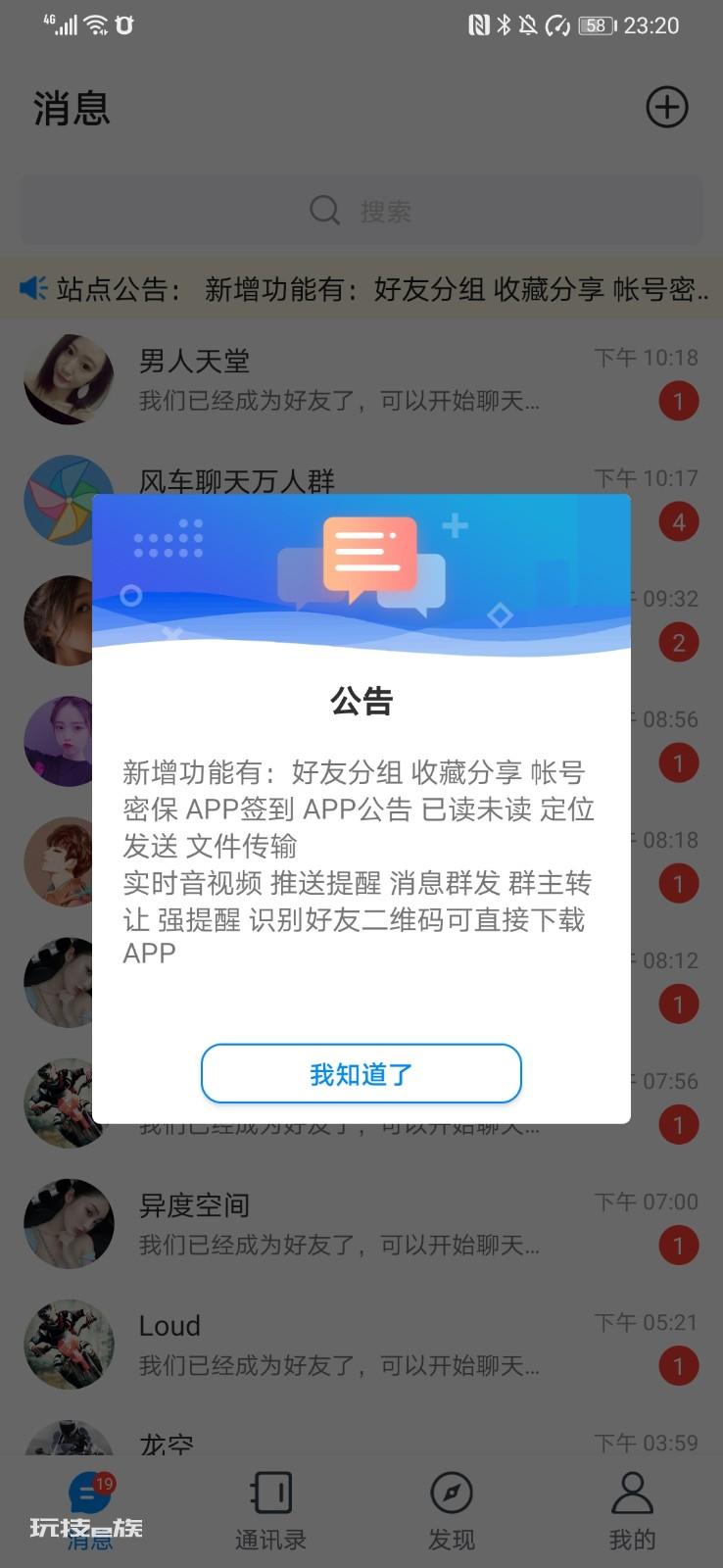Open the chat with Loud
The width and height of the screenshot is (723, 1568).
coord(361,1345)
